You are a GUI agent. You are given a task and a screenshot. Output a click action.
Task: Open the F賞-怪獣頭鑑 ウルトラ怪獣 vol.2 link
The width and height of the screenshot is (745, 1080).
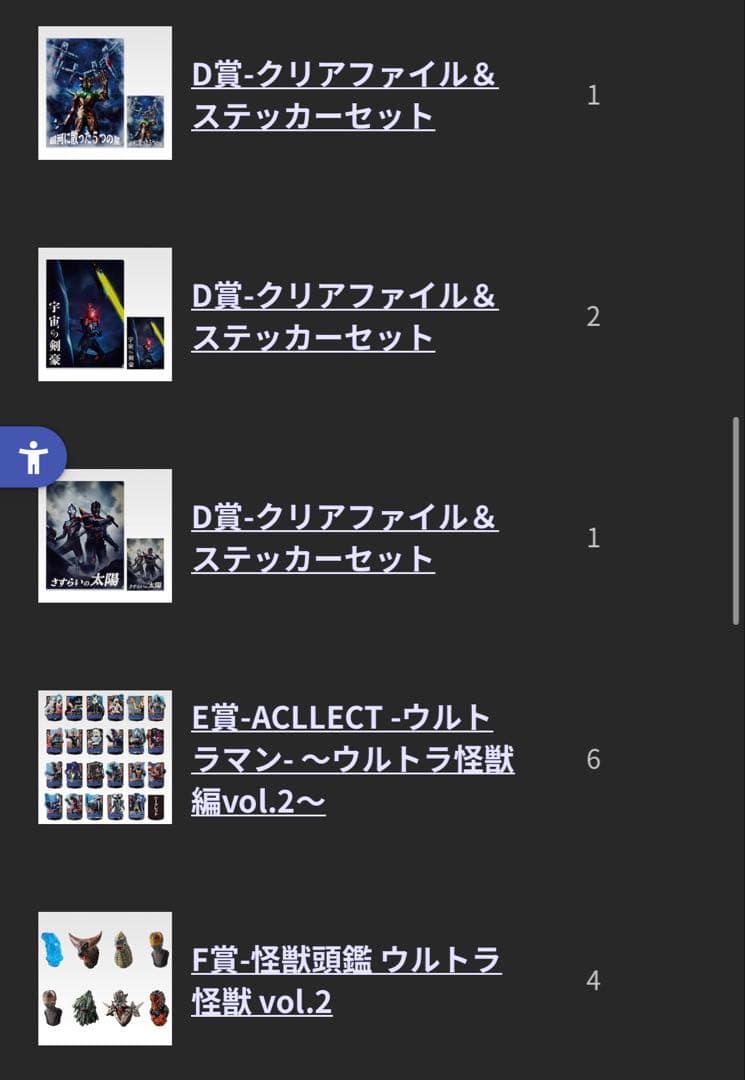click(346, 981)
